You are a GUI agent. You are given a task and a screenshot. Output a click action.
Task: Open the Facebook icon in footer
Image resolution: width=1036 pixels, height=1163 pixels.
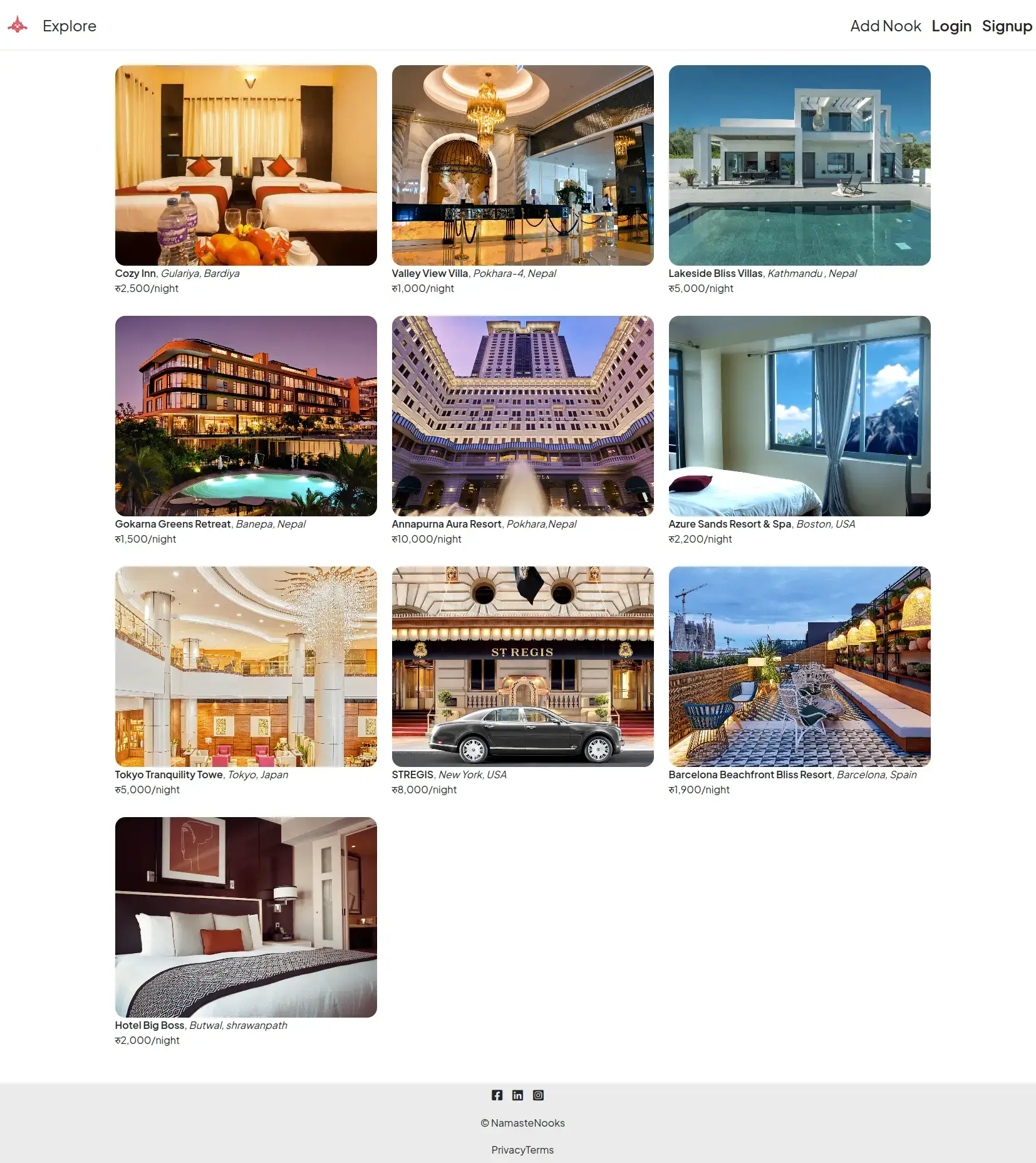tap(497, 1095)
